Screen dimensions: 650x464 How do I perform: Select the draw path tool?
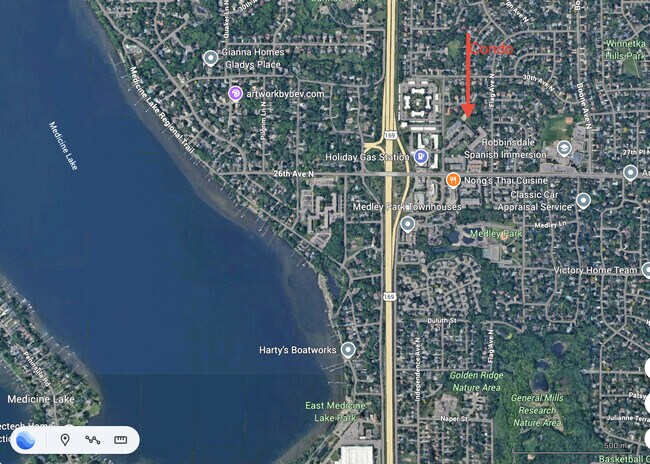click(x=93, y=440)
